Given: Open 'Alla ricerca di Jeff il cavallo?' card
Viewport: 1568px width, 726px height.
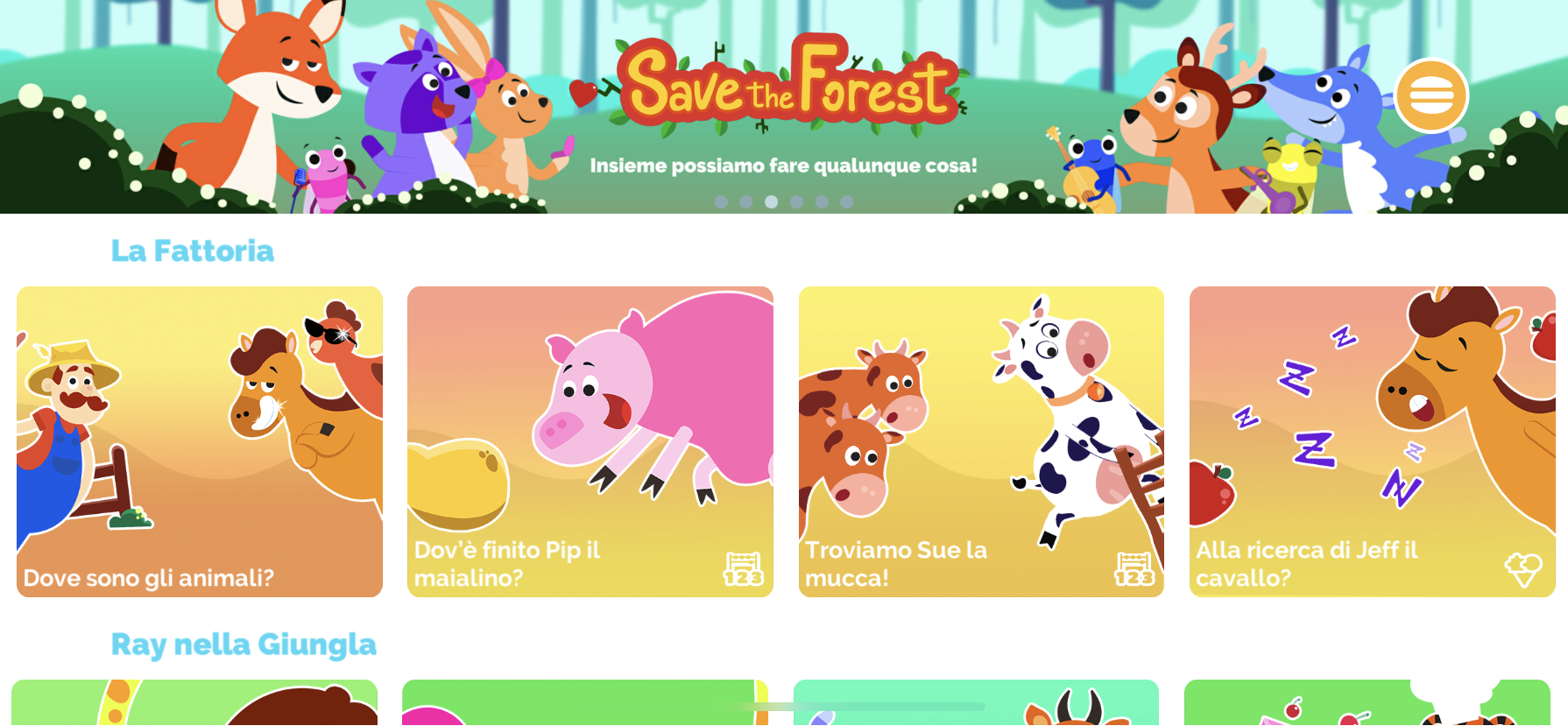Looking at the screenshot, I should click(1372, 441).
